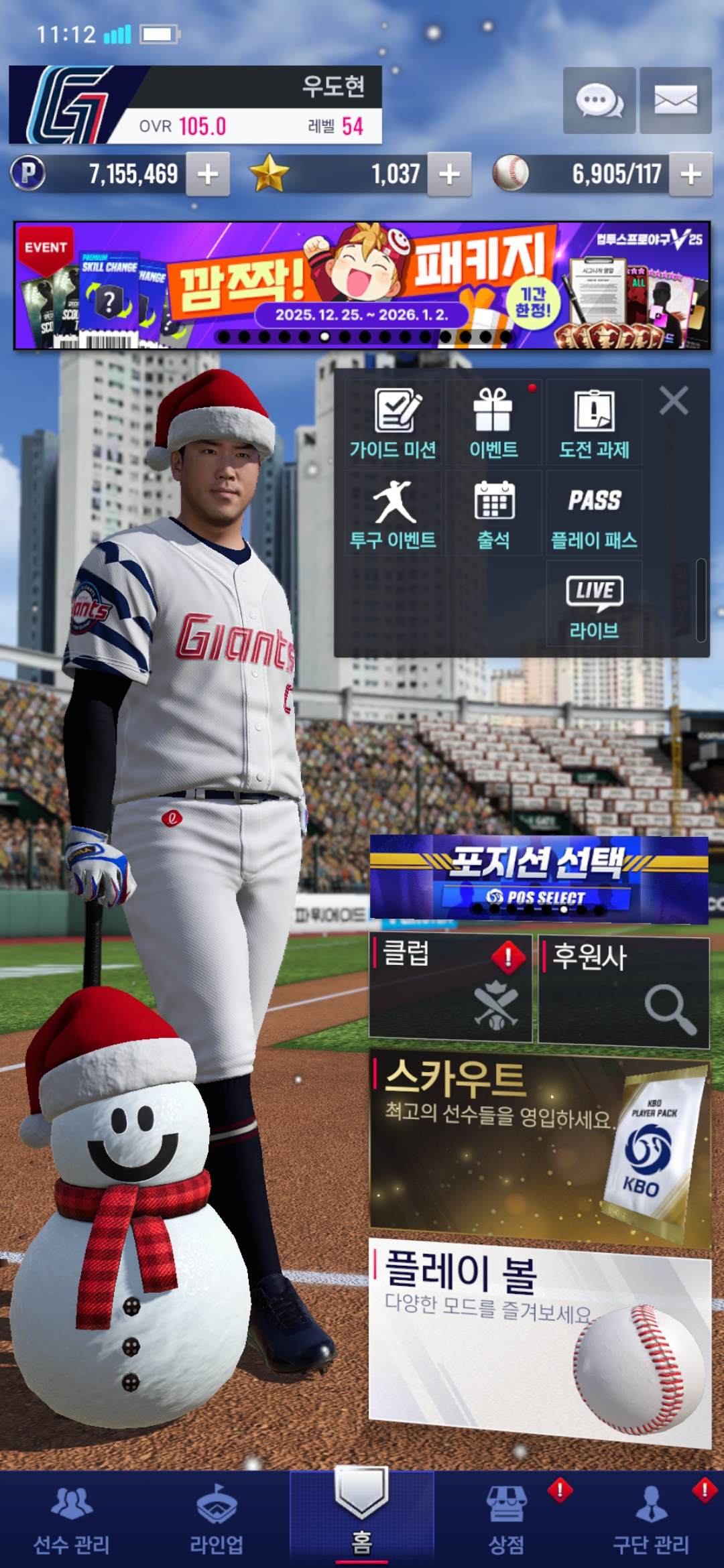Viewport: 724px width, 1568px height.
Task: Open 가이드 미션
Action: [394, 423]
